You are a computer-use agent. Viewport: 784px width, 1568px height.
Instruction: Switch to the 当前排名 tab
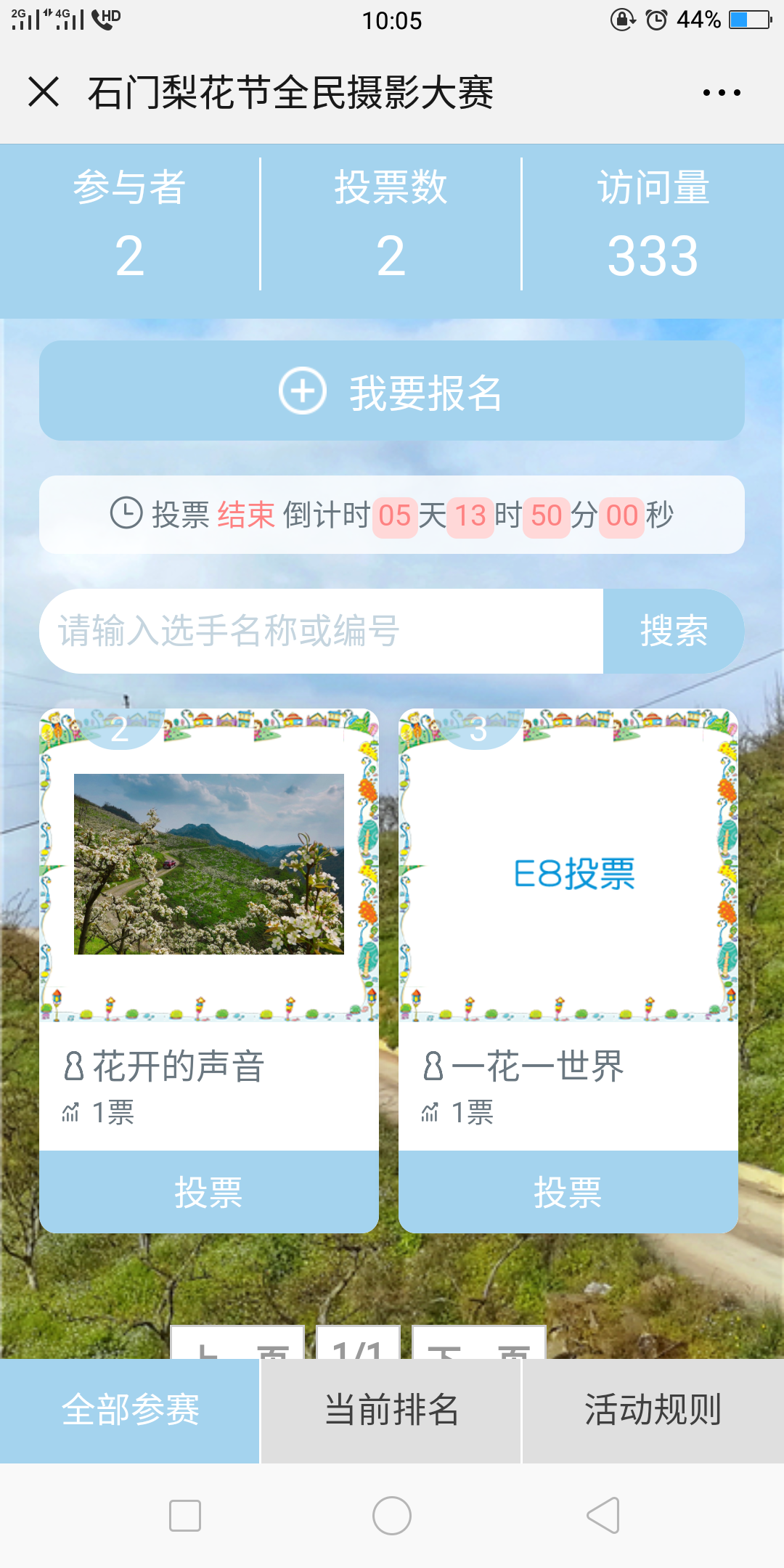tap(391, 1410)
